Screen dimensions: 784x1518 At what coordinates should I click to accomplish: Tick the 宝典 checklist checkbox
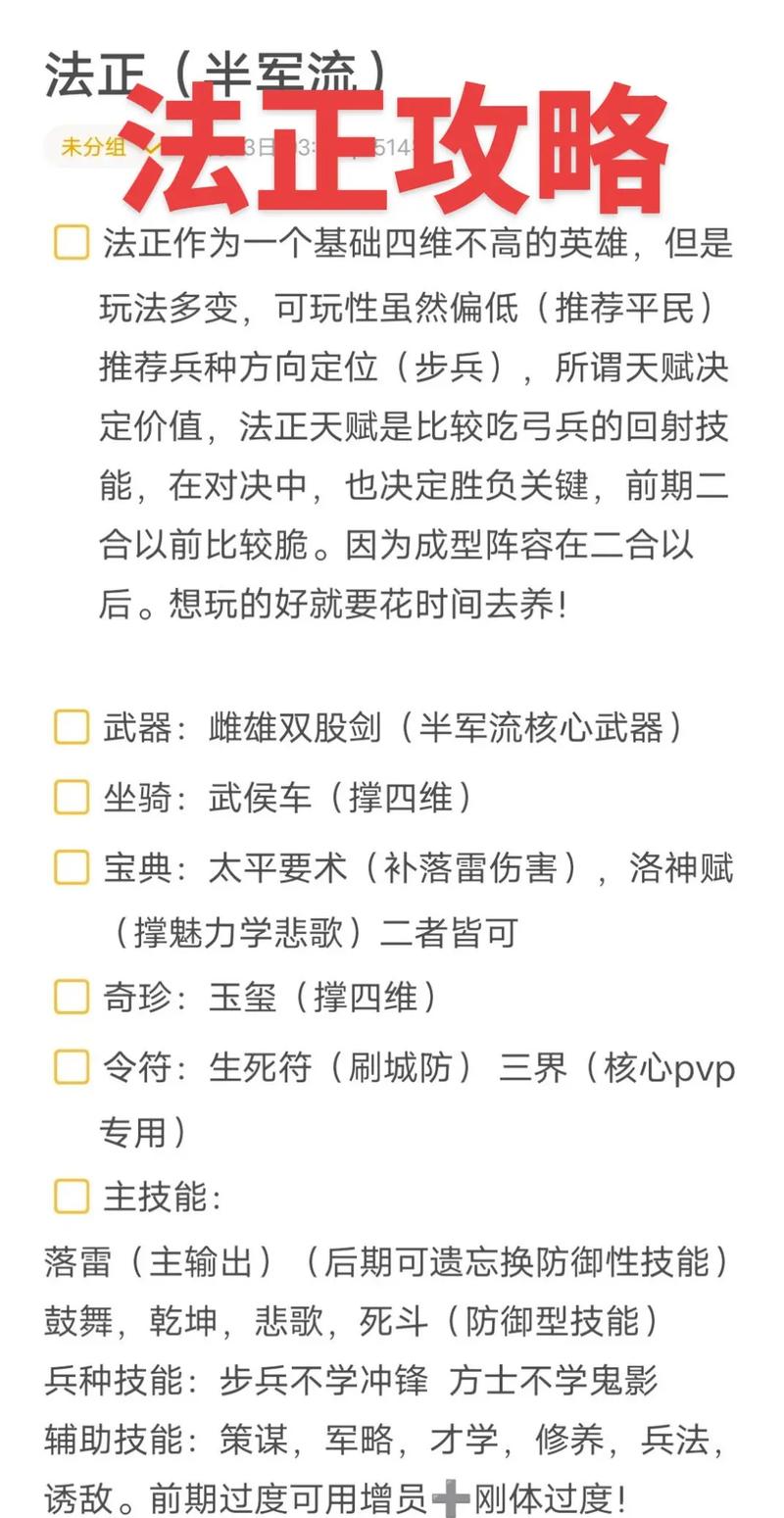(70, 868)
